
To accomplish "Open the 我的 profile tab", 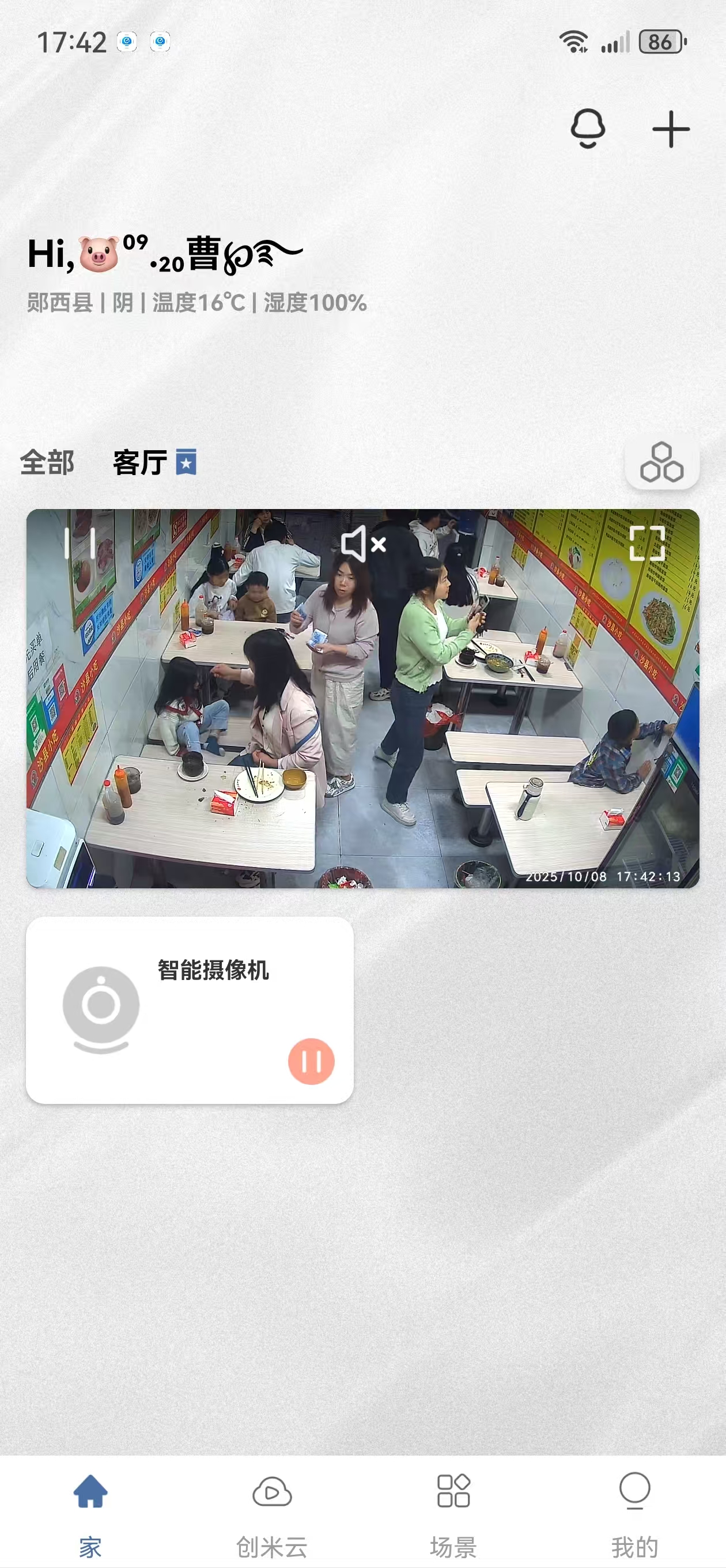I will [635, 1512].
